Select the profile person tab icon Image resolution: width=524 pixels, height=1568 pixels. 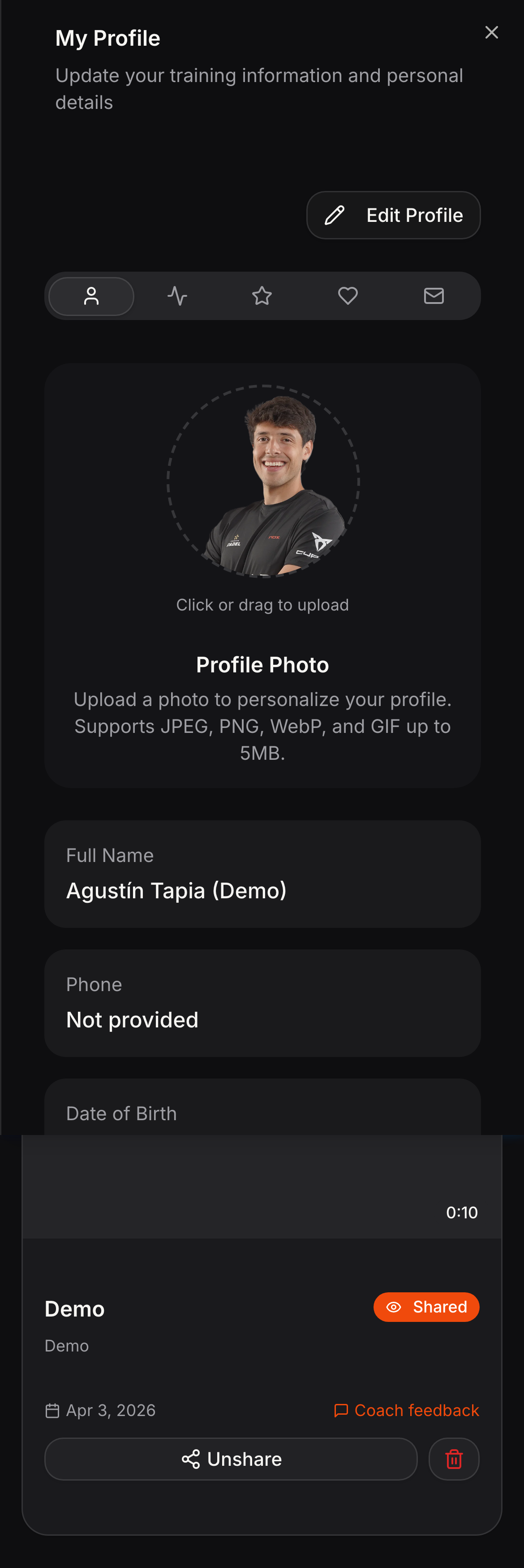tap(90, 296)
